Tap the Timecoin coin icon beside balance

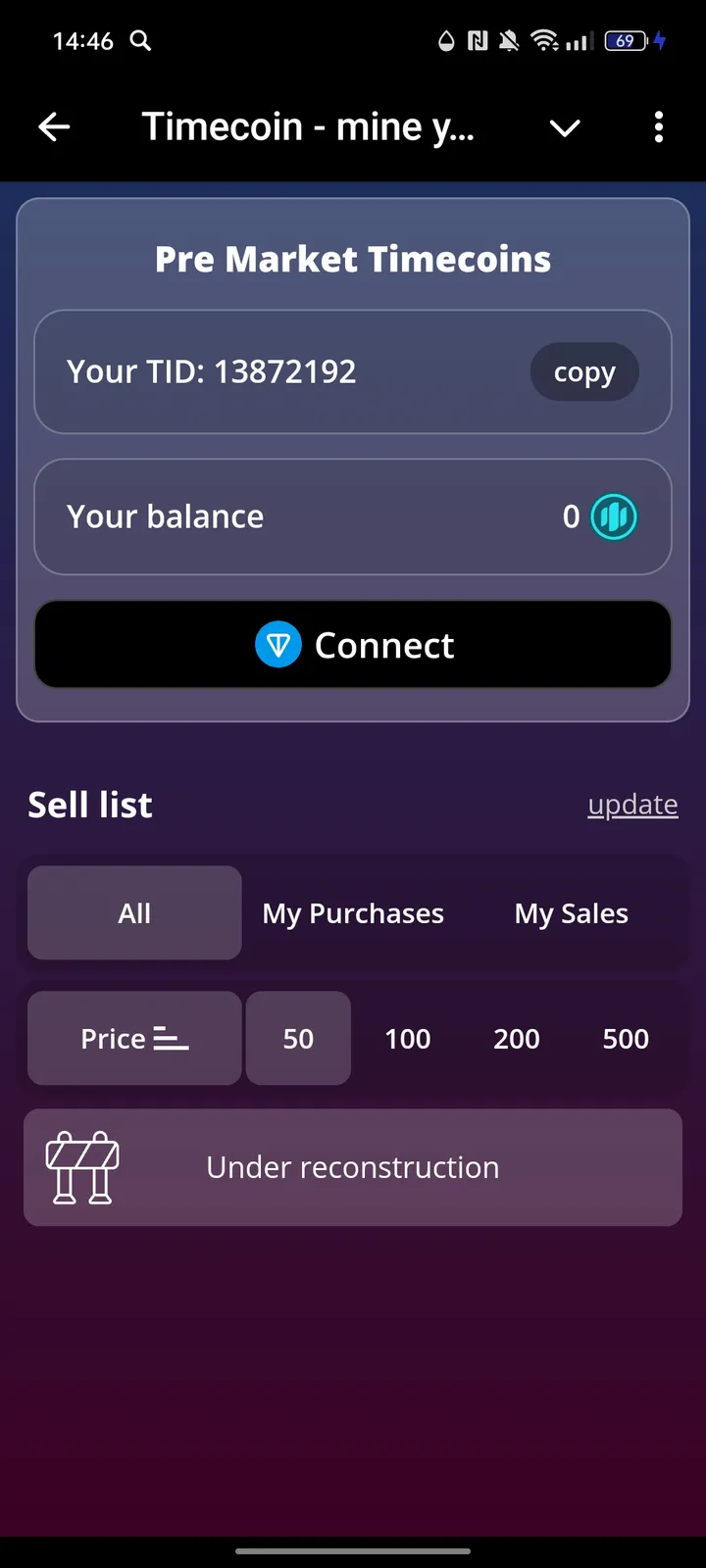pos(612,516)
